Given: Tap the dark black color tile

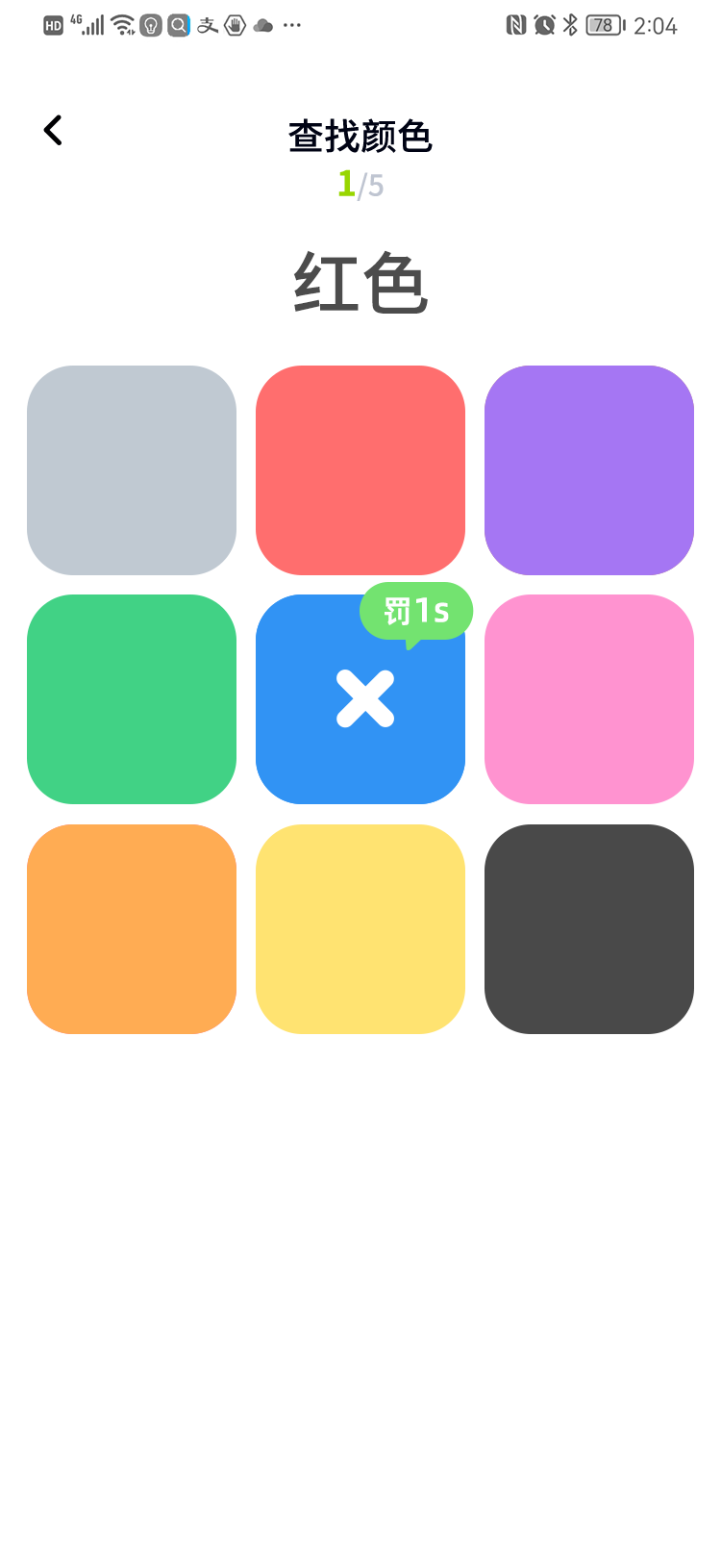Looking at the screenshot, I should (589, 929).
